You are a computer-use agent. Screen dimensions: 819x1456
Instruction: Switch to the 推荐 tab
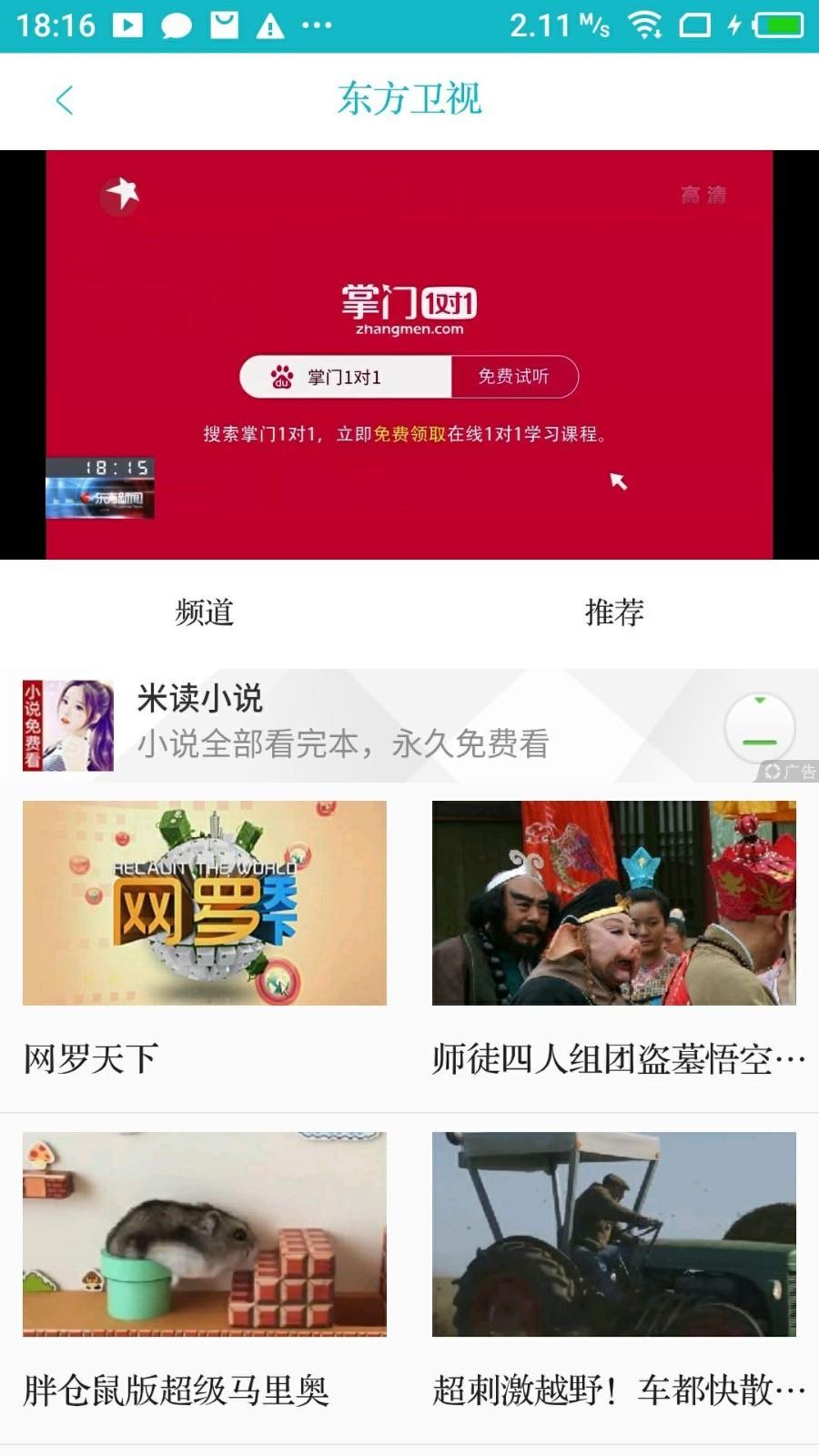coord(614,612)
